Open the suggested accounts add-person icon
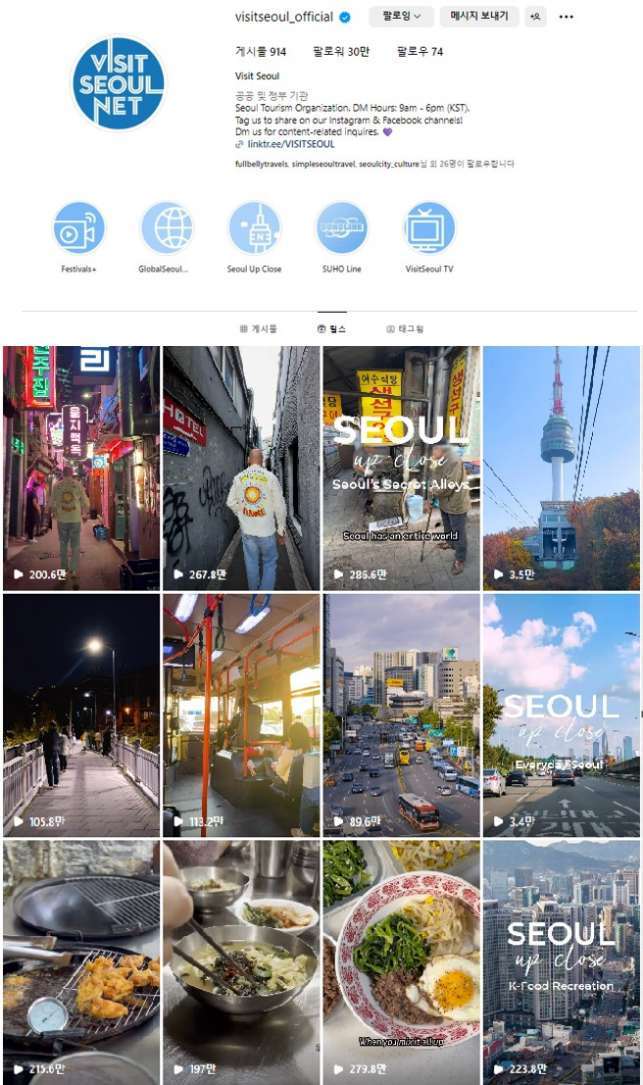 tap(535, 16)
